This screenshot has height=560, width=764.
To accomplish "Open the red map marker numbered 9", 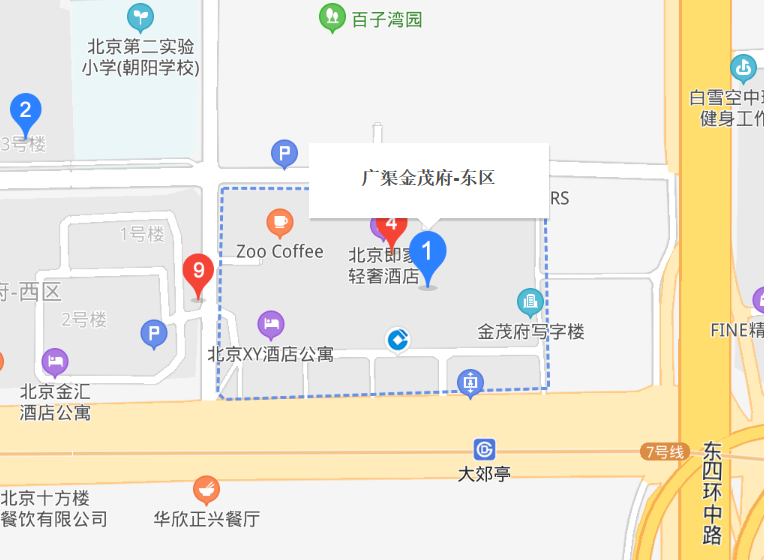I will point(198,272).
